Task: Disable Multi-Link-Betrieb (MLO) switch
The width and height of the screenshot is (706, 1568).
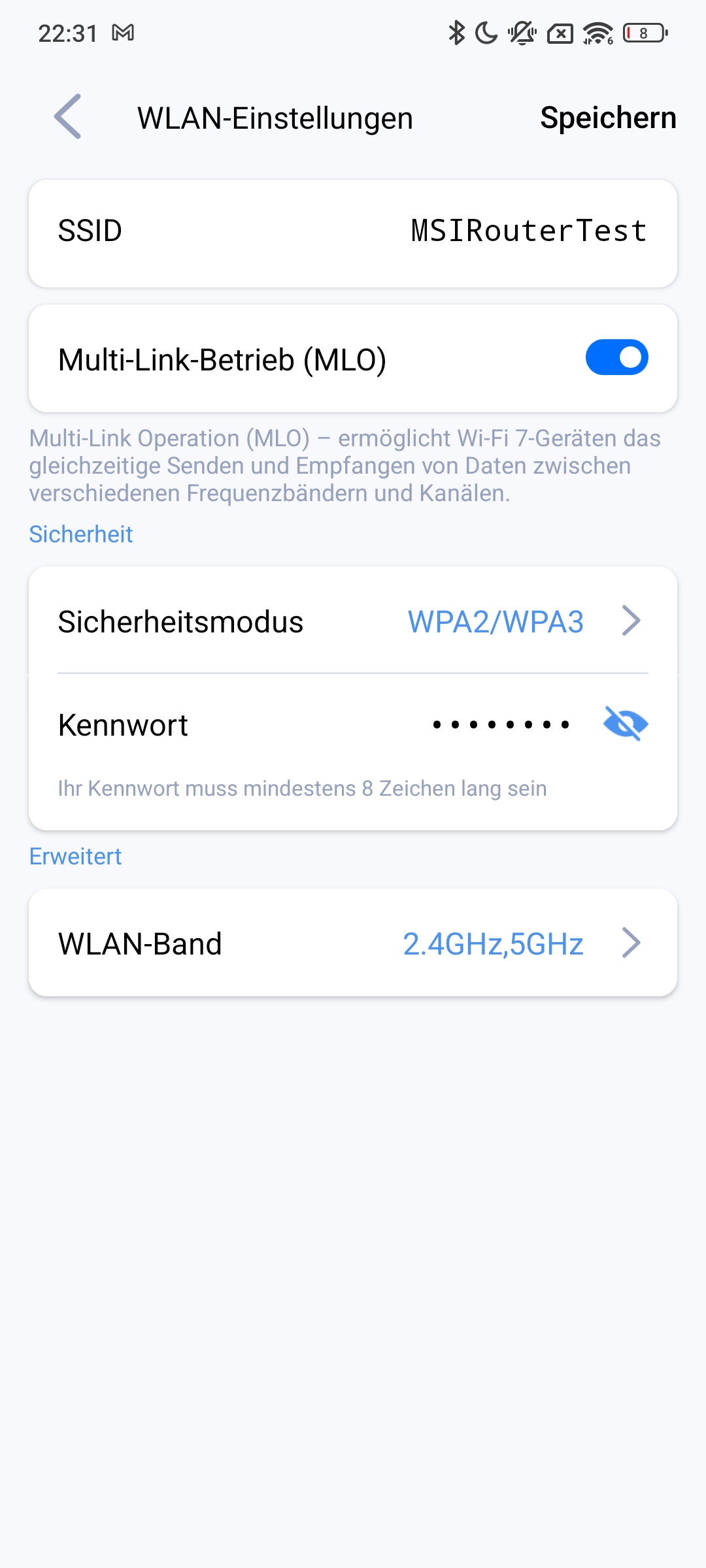Action: click(616, 357)
